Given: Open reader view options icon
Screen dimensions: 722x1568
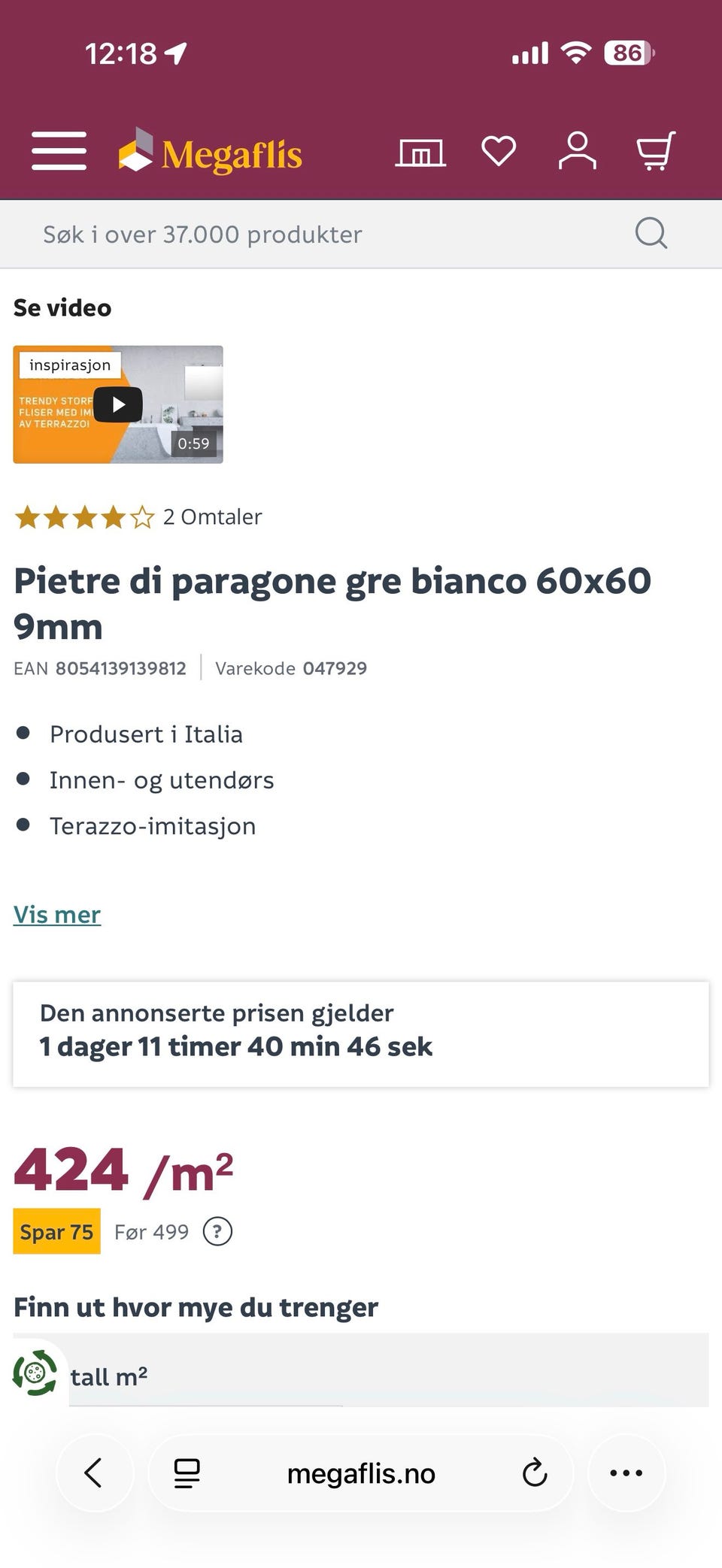Looking at the screenshot, I should pos(184,1473).
